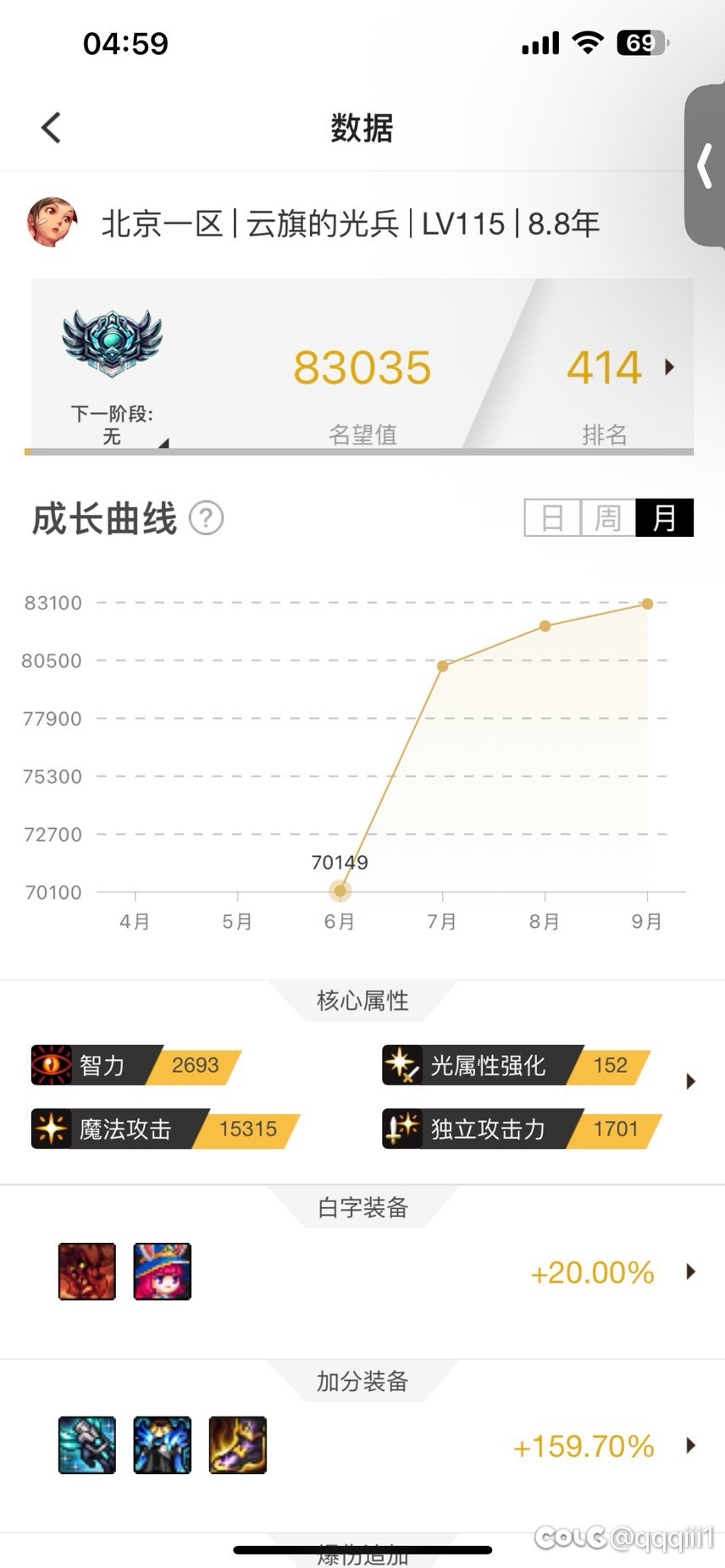
Task: Switch growth curve to 日 view
Action: click(552, 517)
